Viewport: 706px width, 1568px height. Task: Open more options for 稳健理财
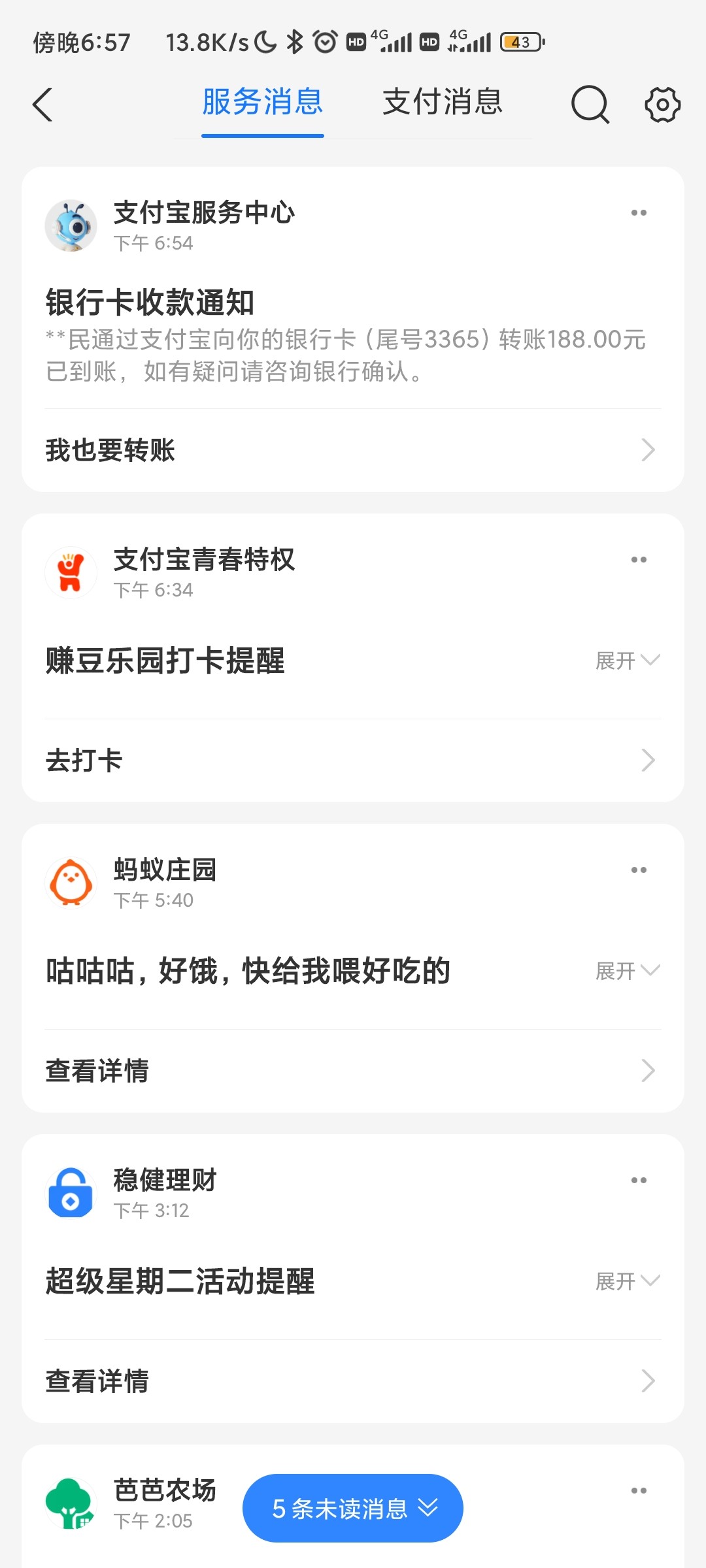(639, 1181)
